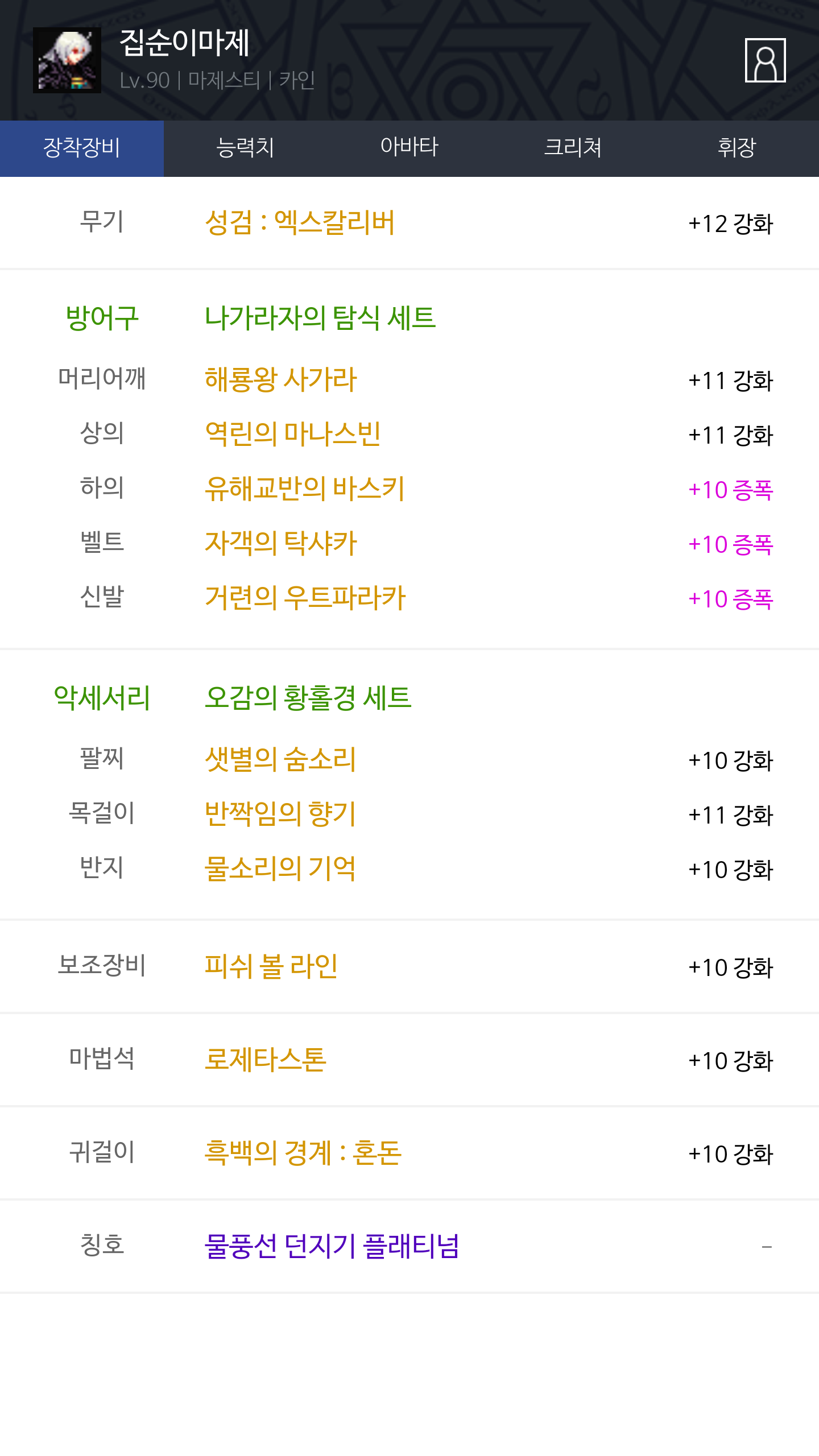
Task: Select the 장착장비 tab
Action: [x=82, y=148]
